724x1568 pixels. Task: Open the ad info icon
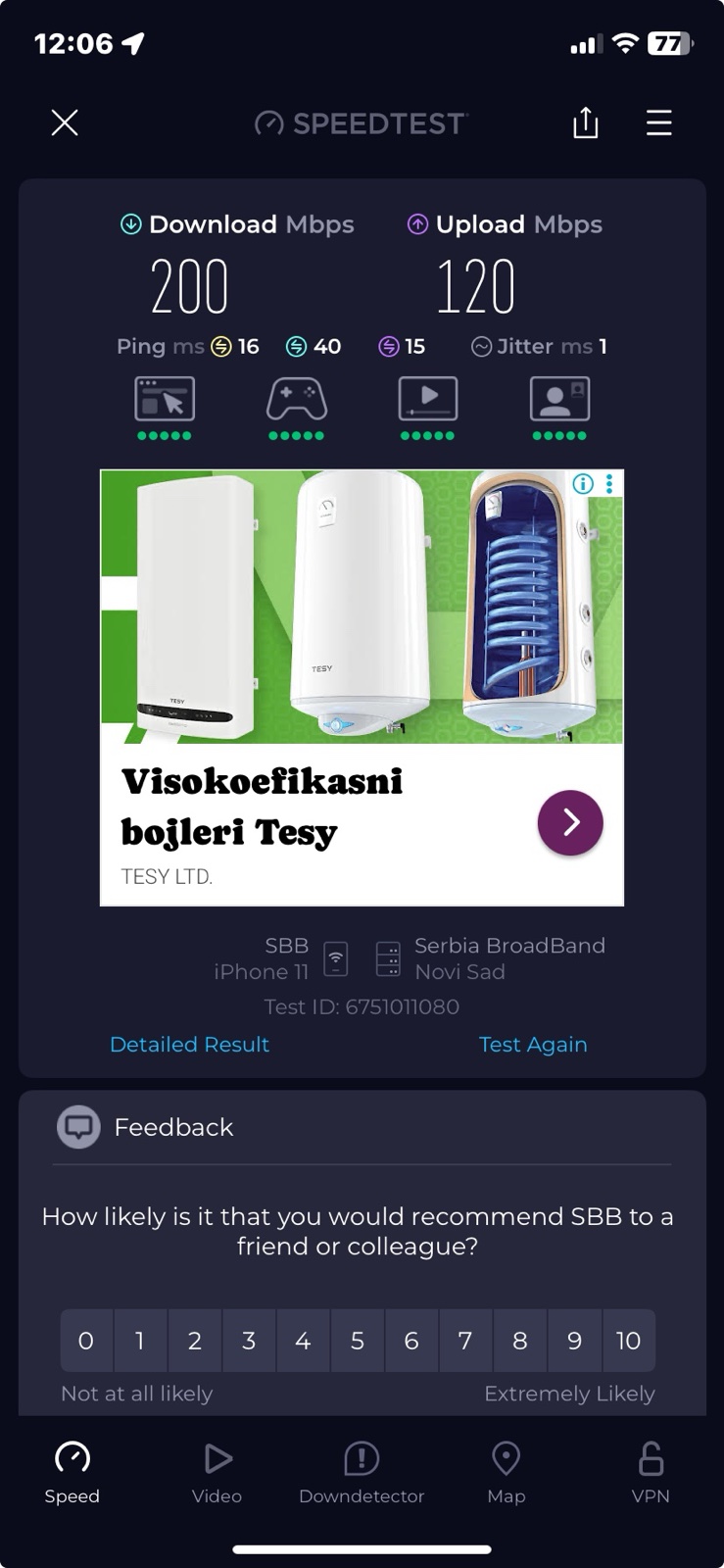[x=583, y=483]
